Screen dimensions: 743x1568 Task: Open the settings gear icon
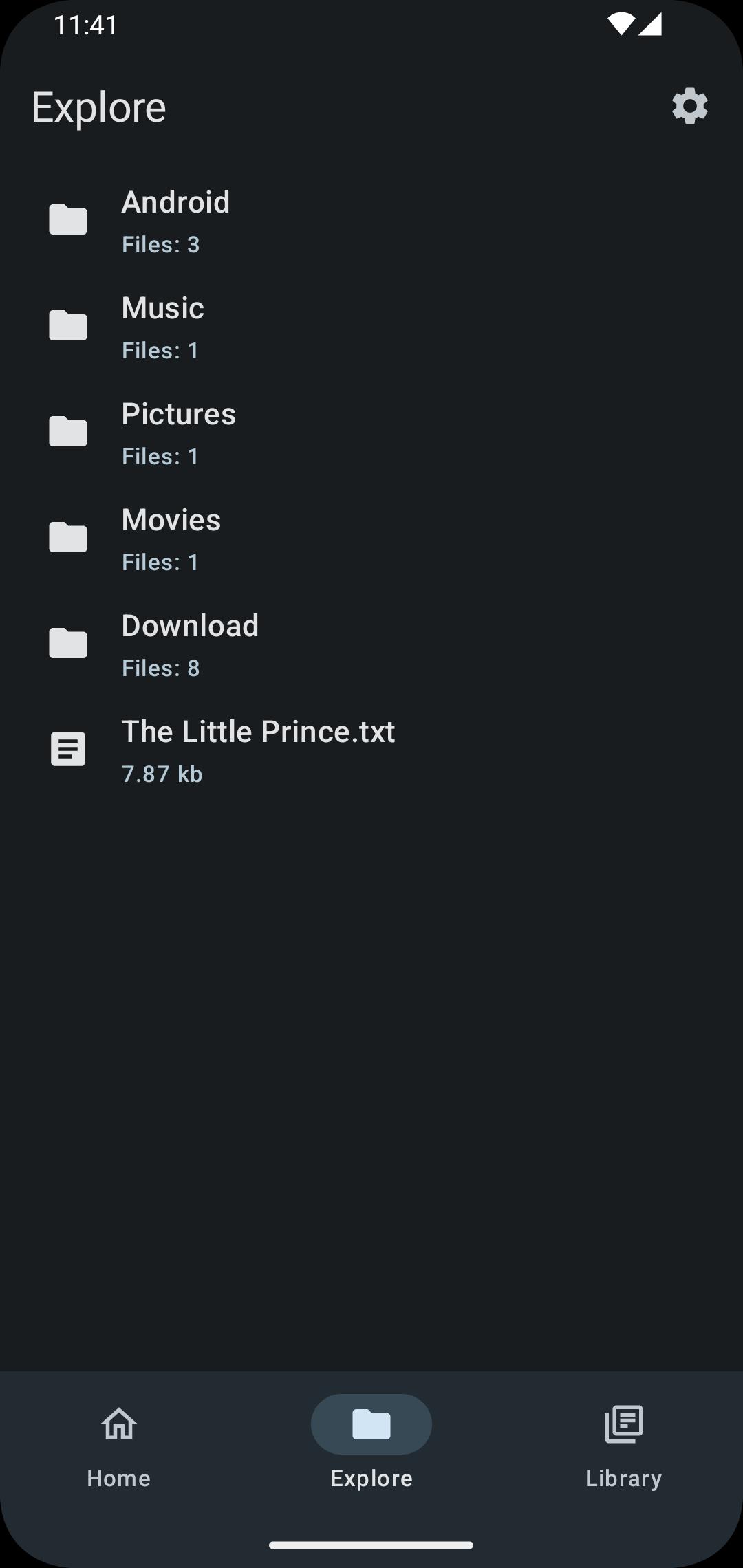[x=689, y=107]
